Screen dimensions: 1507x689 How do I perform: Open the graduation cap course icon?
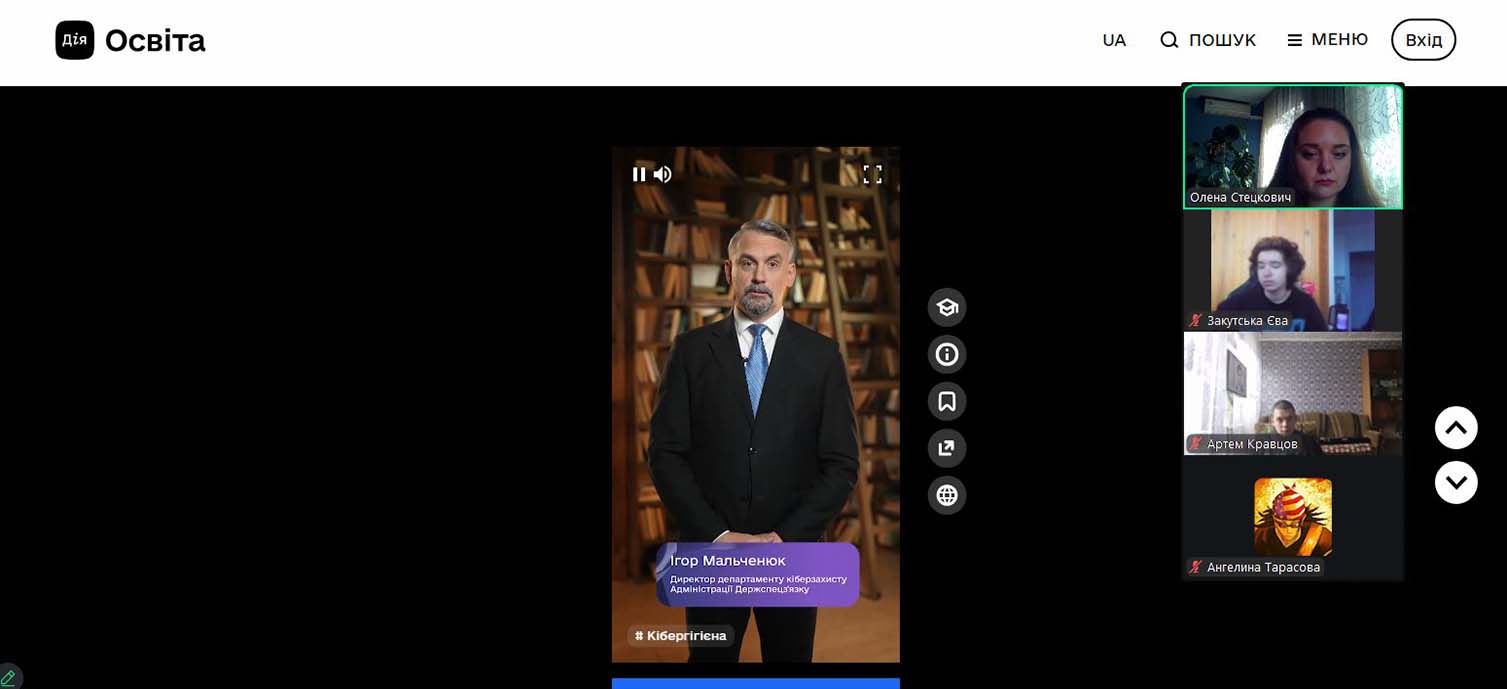[946, 307]
